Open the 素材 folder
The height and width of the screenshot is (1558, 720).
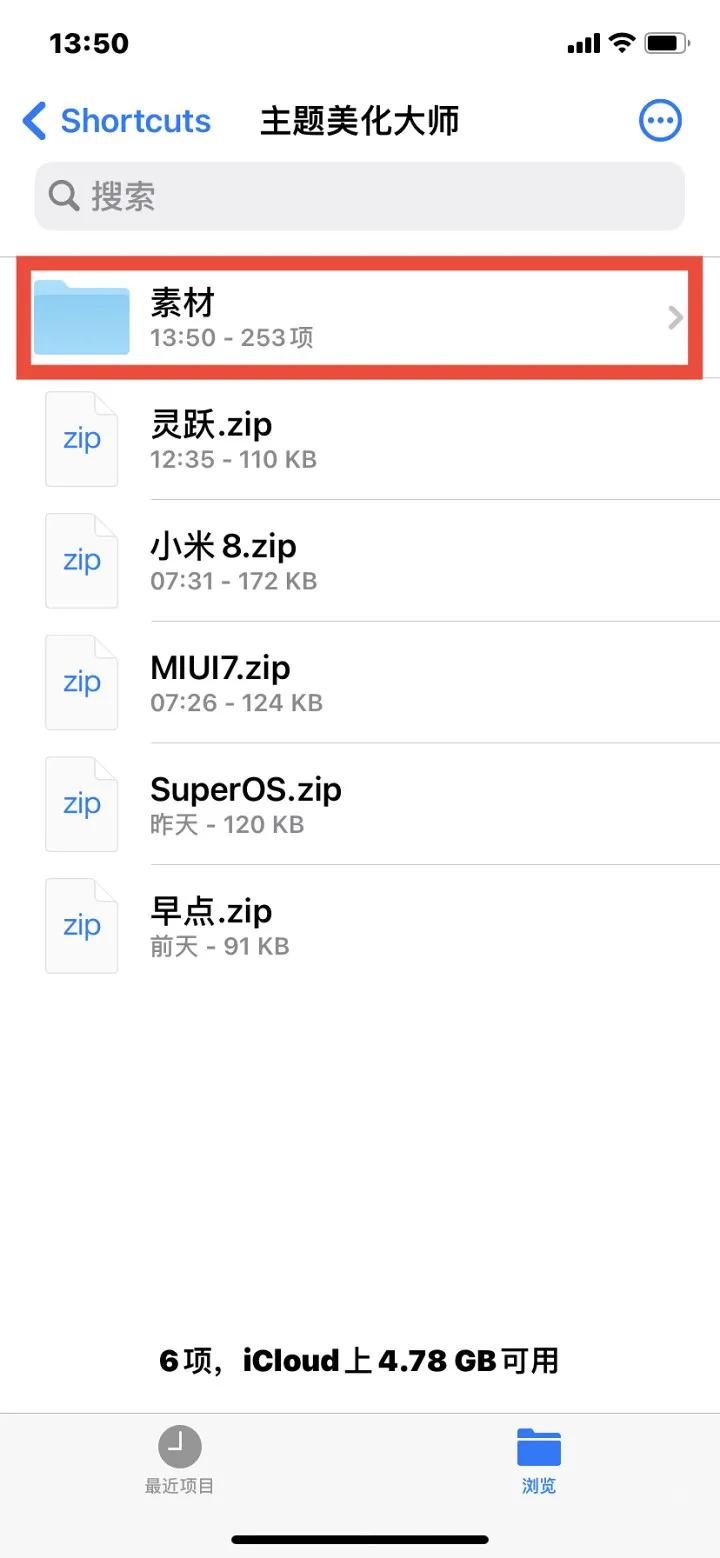pyautogui.click(x=360, y=318)
